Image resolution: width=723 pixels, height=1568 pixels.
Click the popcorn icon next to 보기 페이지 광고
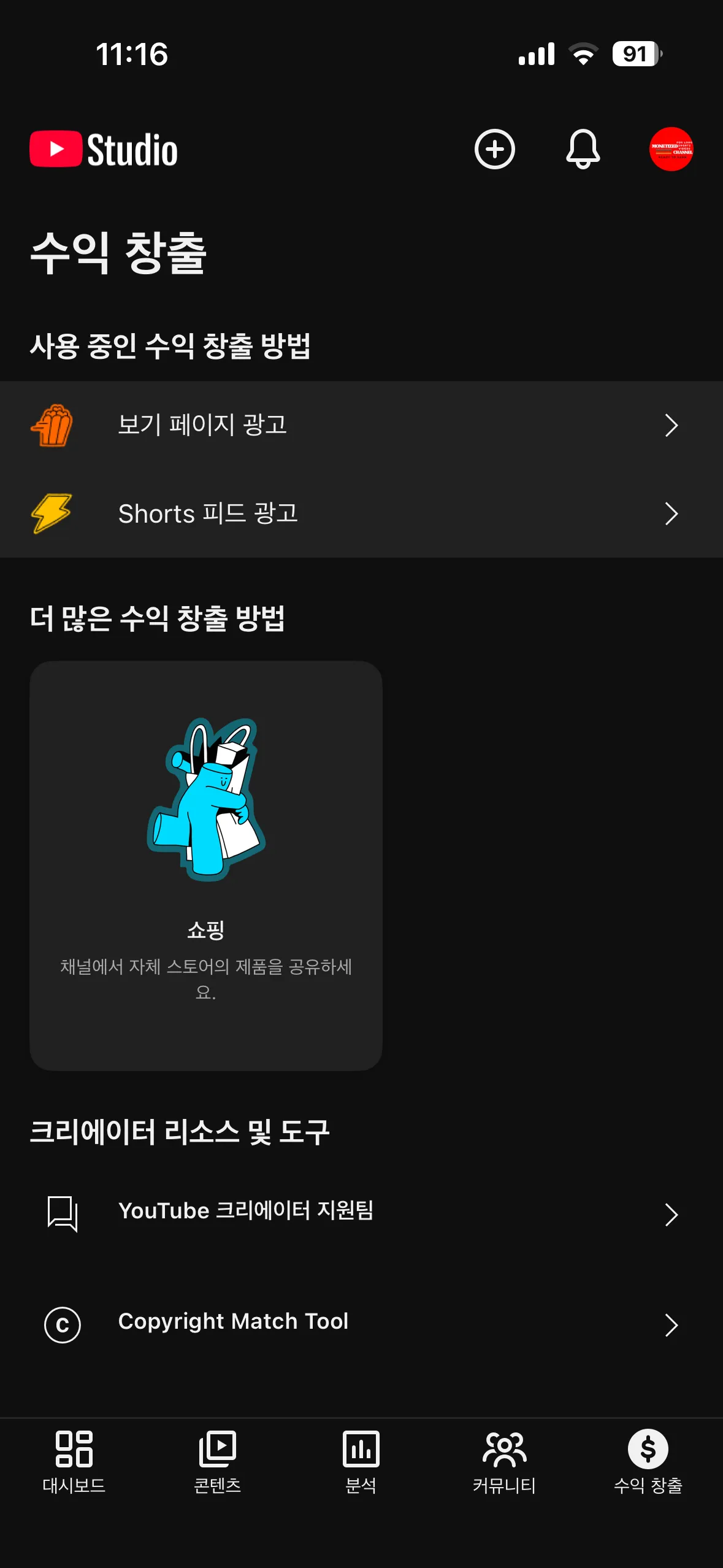click(53, 425)
